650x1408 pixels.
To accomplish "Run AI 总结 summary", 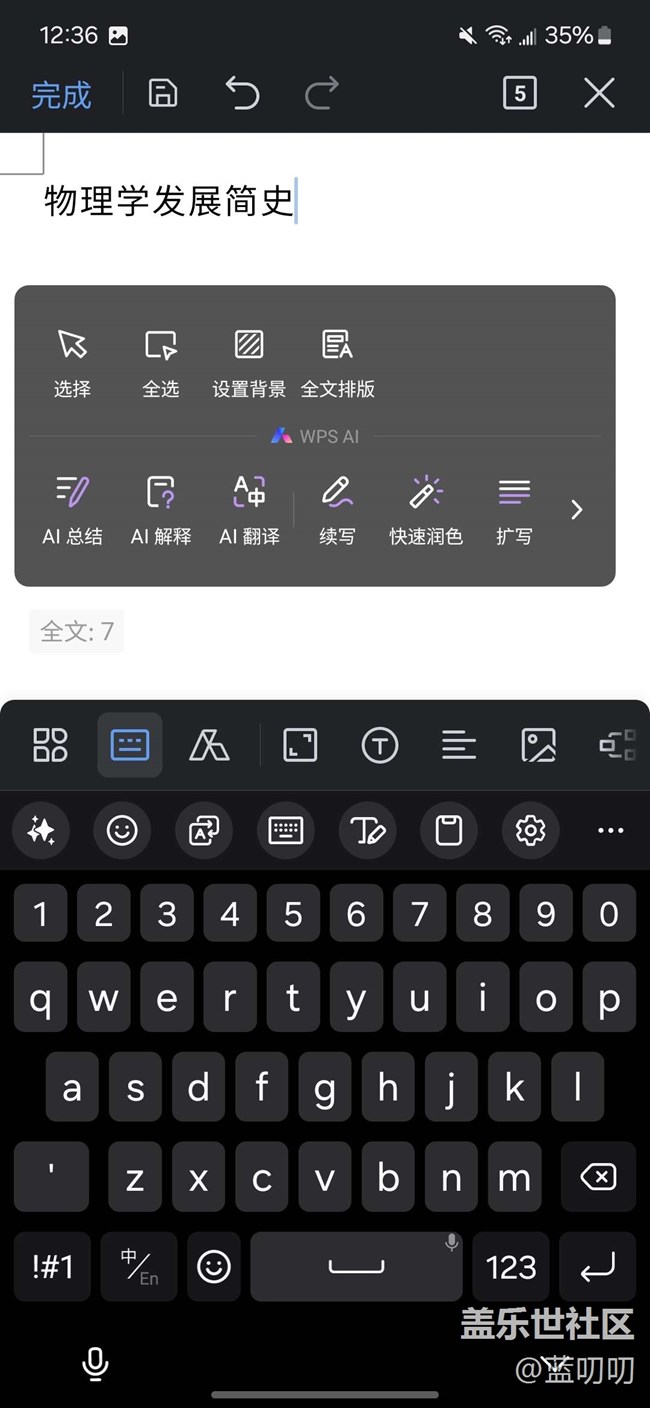I will [x=72, y=509].
